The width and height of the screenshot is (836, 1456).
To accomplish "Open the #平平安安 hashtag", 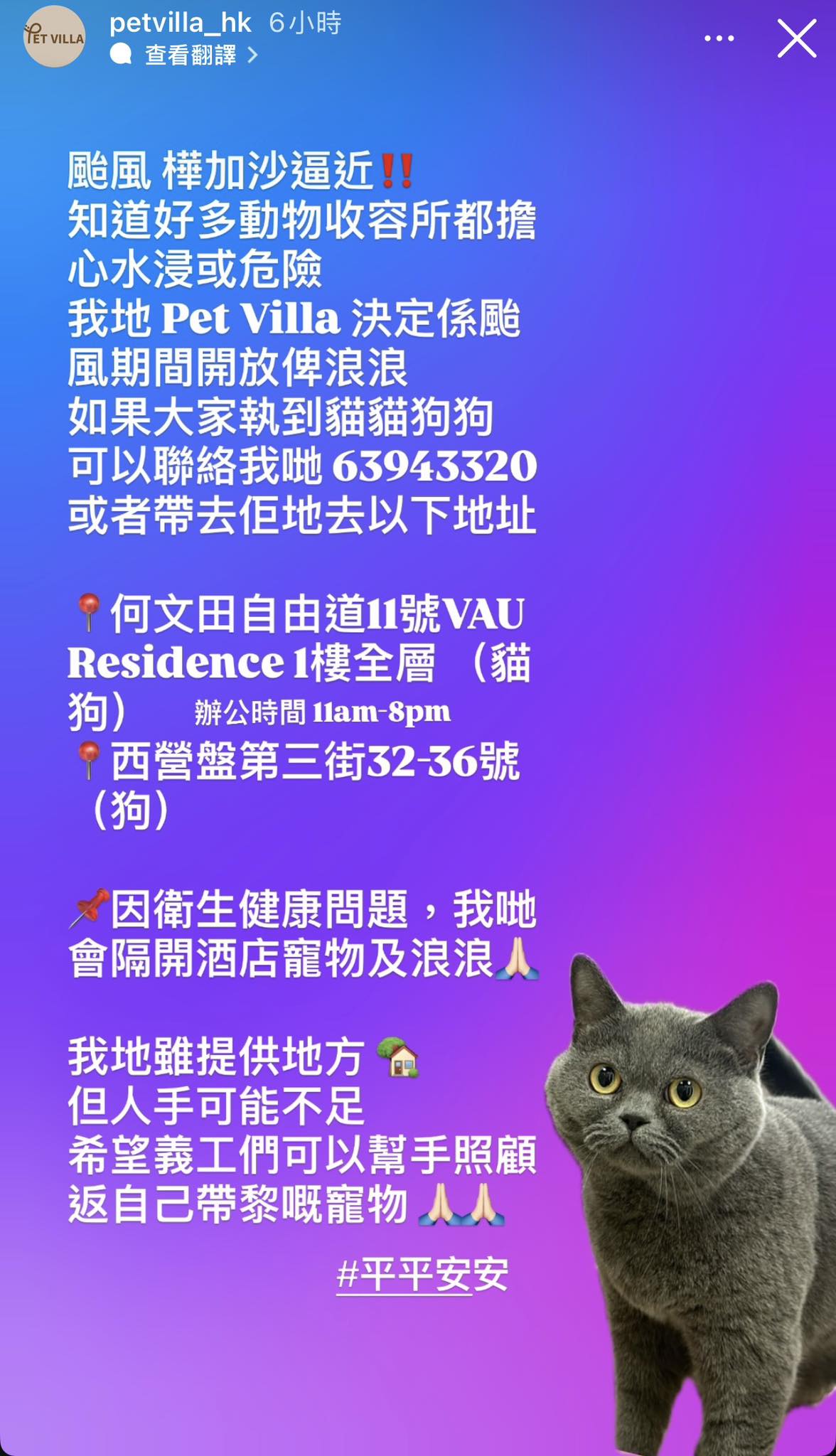I will 422,1275.
